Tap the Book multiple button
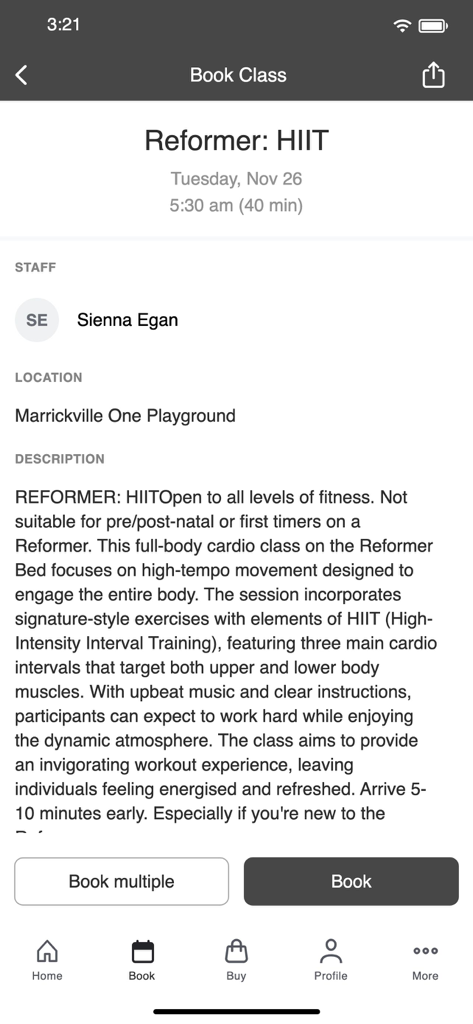The height and width of the screenshot is (1024, 473). (x=122, y=881)
